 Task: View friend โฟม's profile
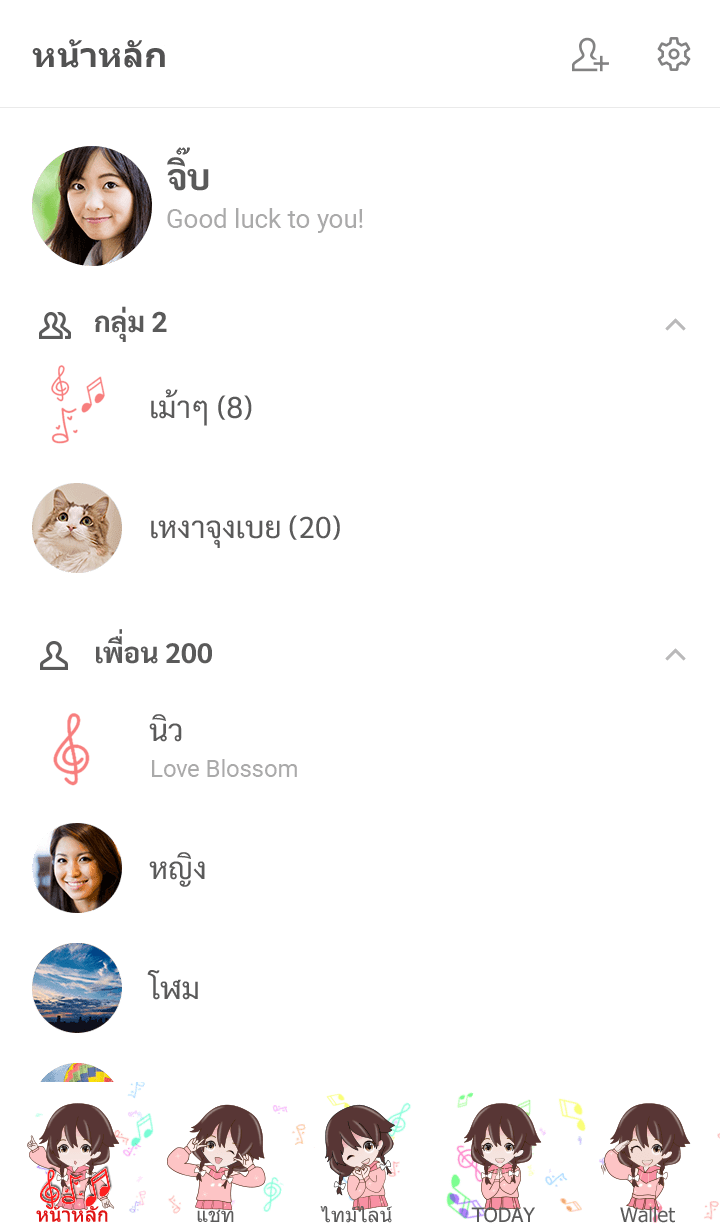coord(174,988)
